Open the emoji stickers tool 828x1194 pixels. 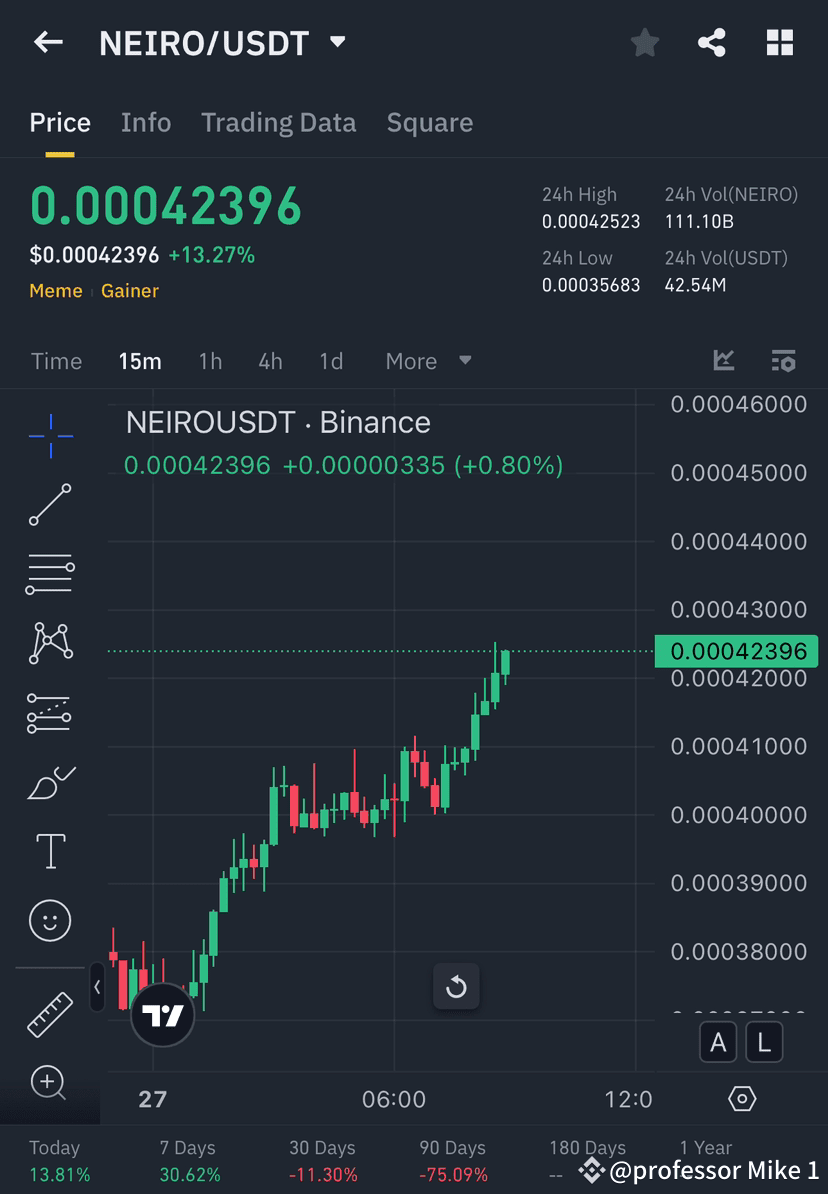pyautogui.click(x=50, y=920)
